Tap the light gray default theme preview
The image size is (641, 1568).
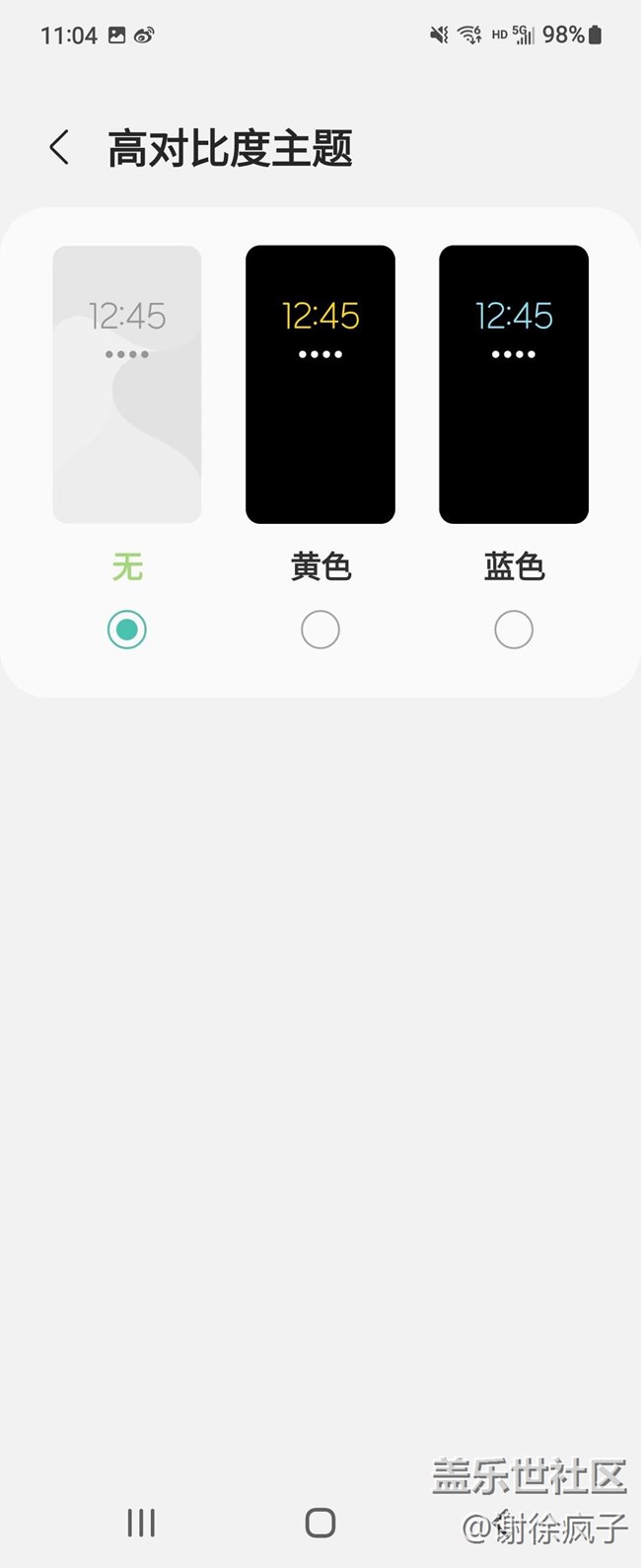(127, 385)
